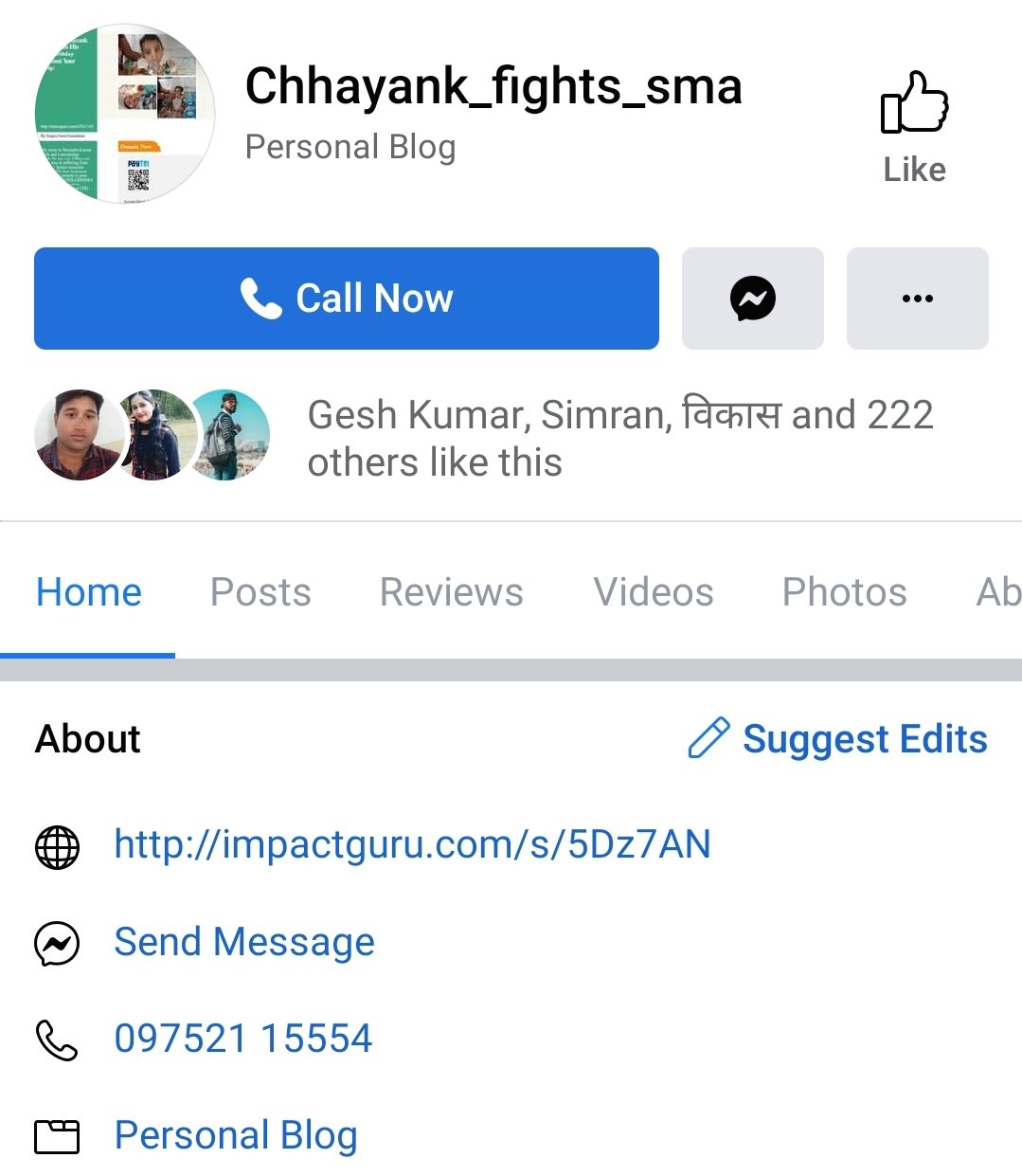The width and height of the screenshot is (1022, 1176).
Task: Like the Chhayank_fights_sma page
Action: [x=914, y=127]
